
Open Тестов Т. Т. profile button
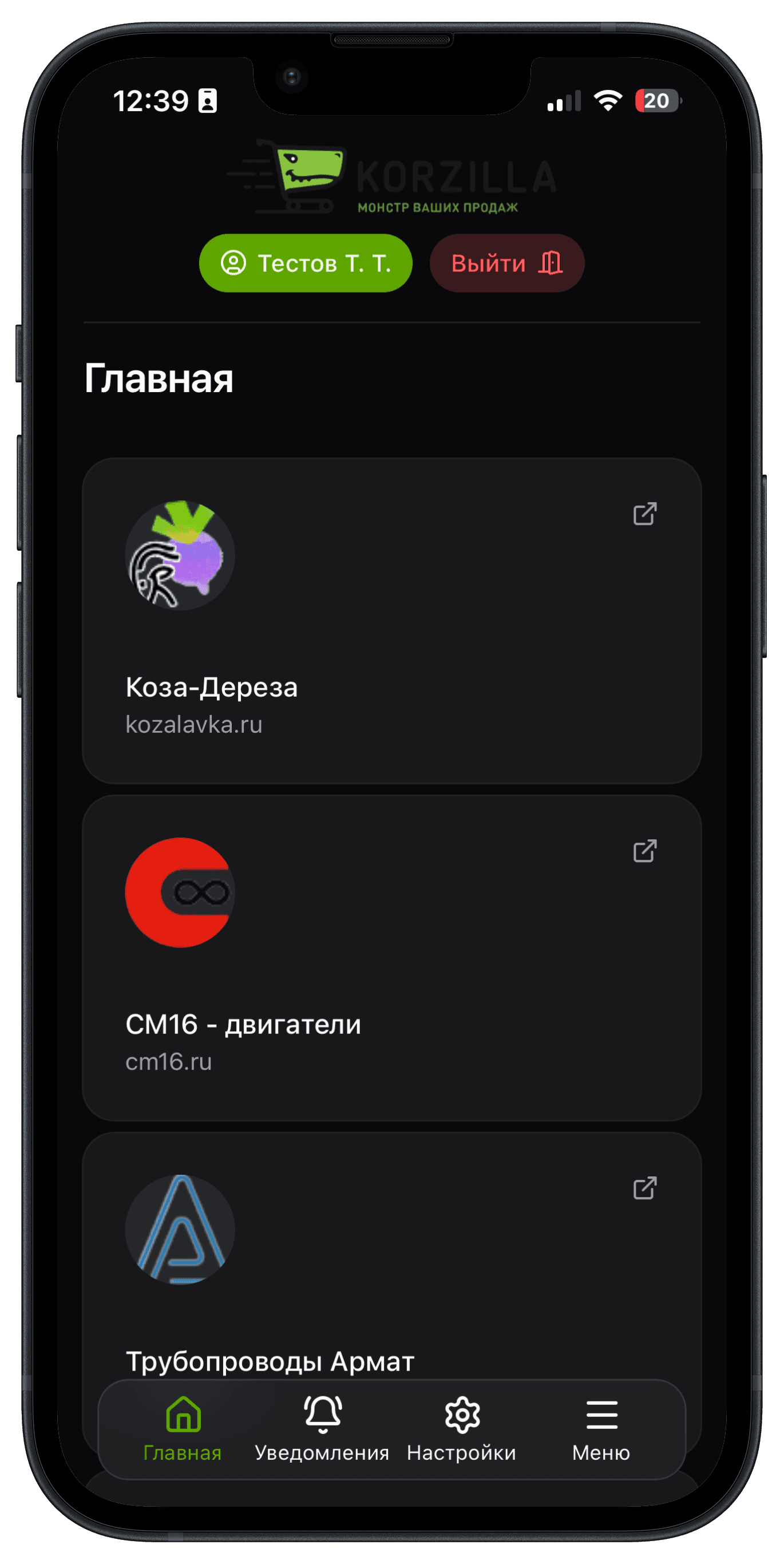305,263
